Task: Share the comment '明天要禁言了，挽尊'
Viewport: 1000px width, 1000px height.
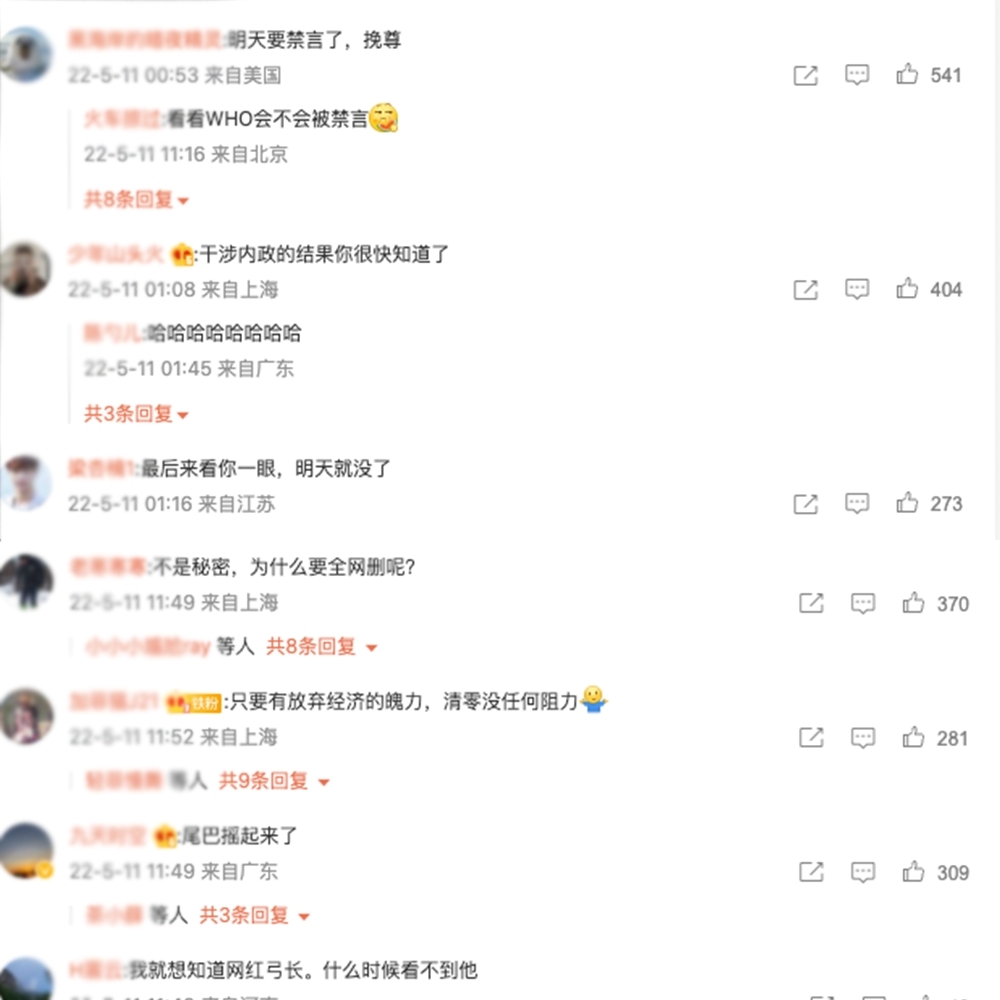Action: click(x=806, y=75)
